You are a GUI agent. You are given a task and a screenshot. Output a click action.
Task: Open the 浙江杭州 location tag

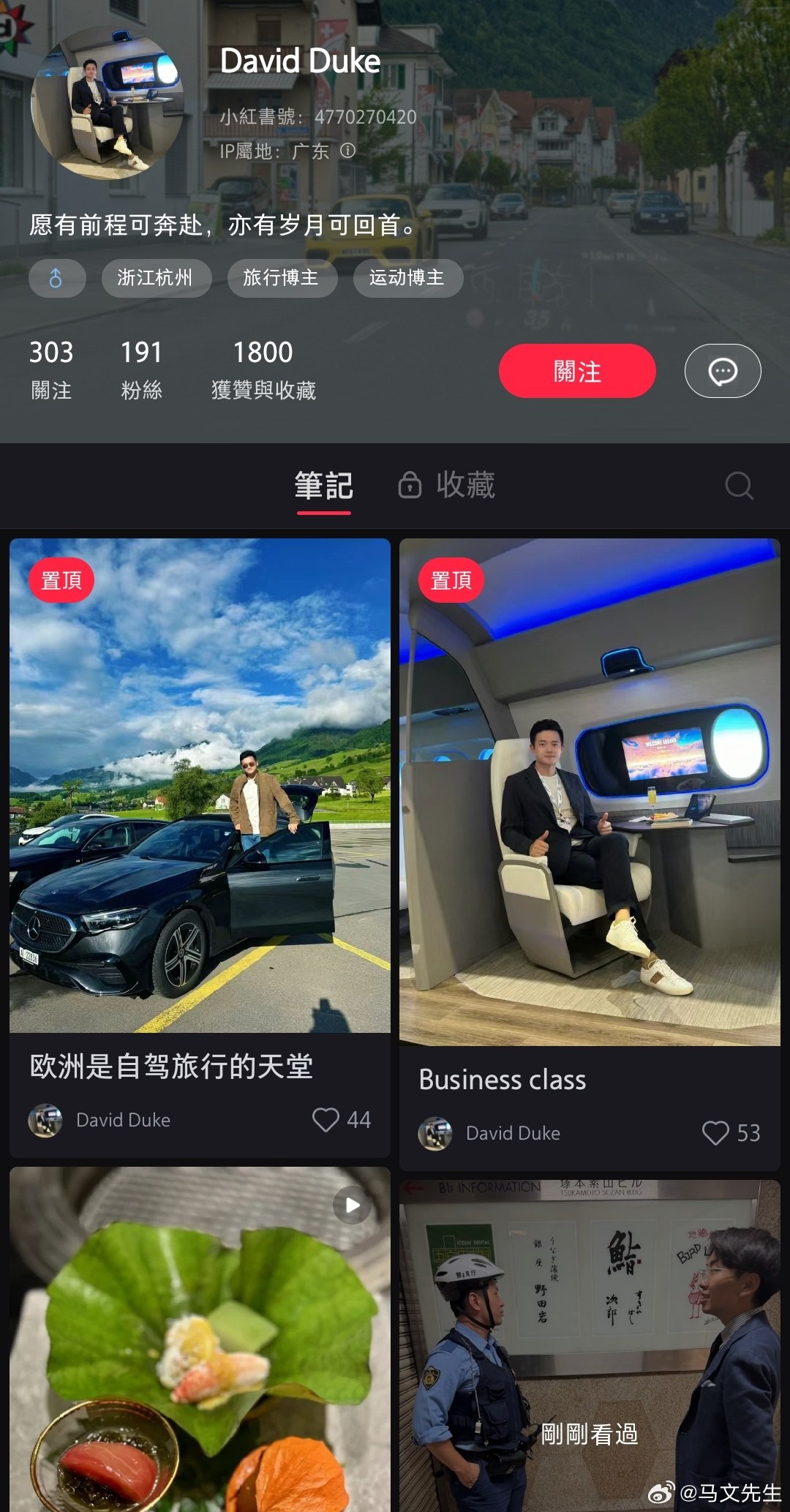[x=156, y=278]
